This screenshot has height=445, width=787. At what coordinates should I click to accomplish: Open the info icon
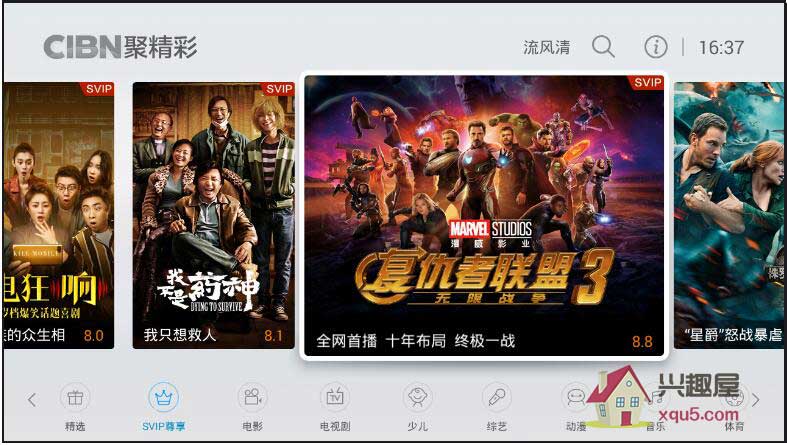[x=655, y=47]
